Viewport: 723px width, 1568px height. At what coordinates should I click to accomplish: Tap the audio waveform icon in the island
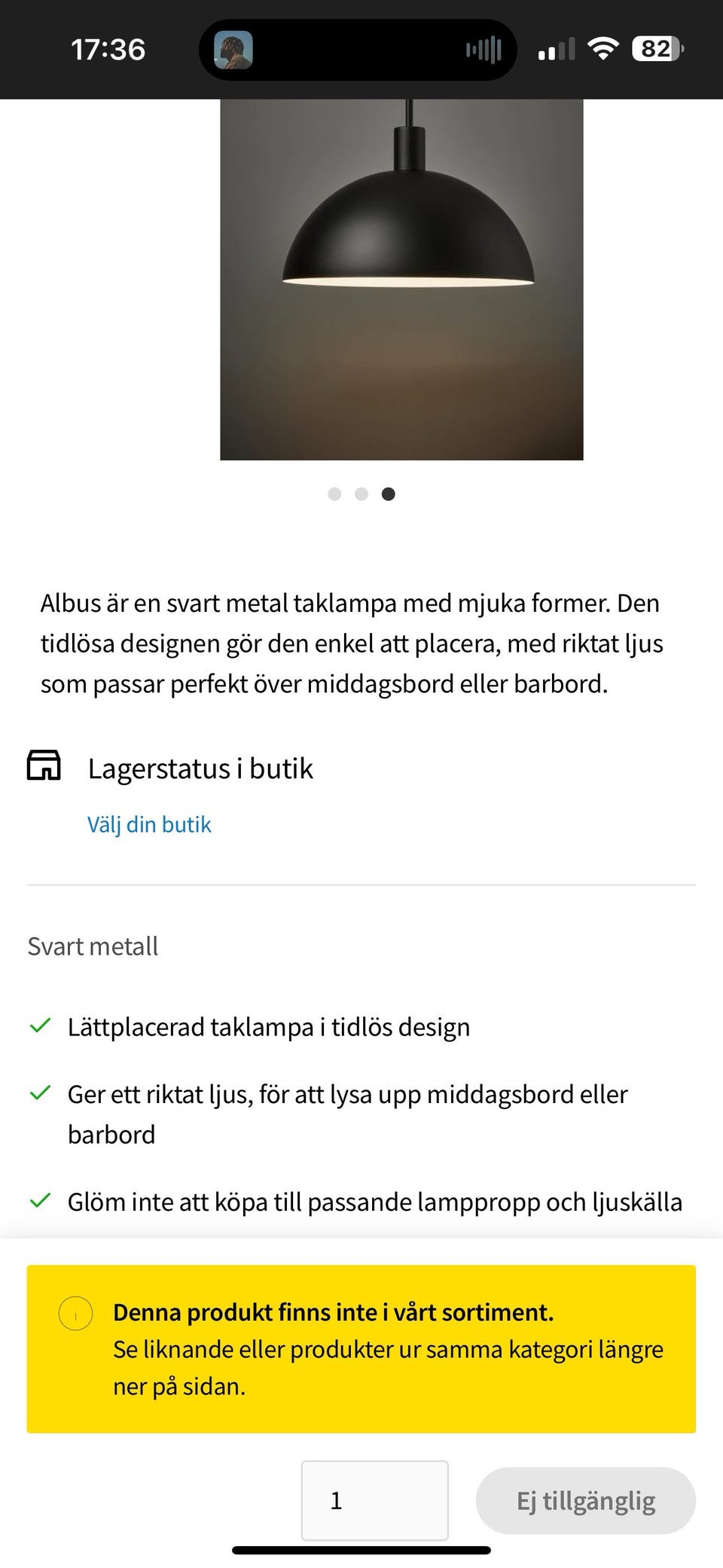[x=485, y=49]
